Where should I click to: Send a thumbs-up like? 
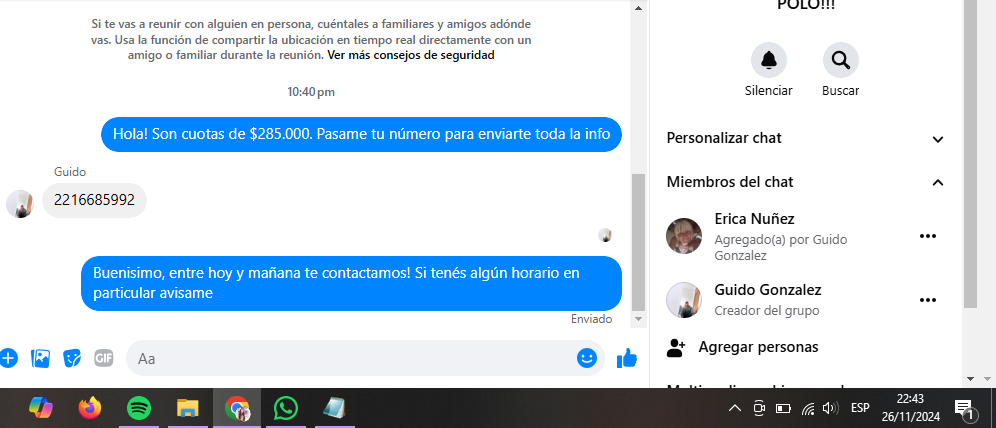pyautogui.click(x=627, y=358)
